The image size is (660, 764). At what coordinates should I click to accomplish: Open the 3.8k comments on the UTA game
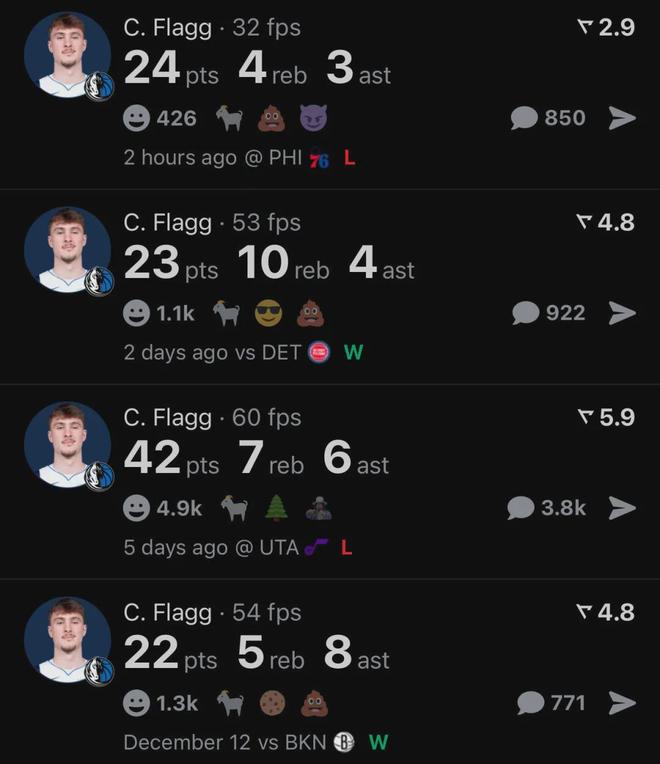click(x=547, y=508)
